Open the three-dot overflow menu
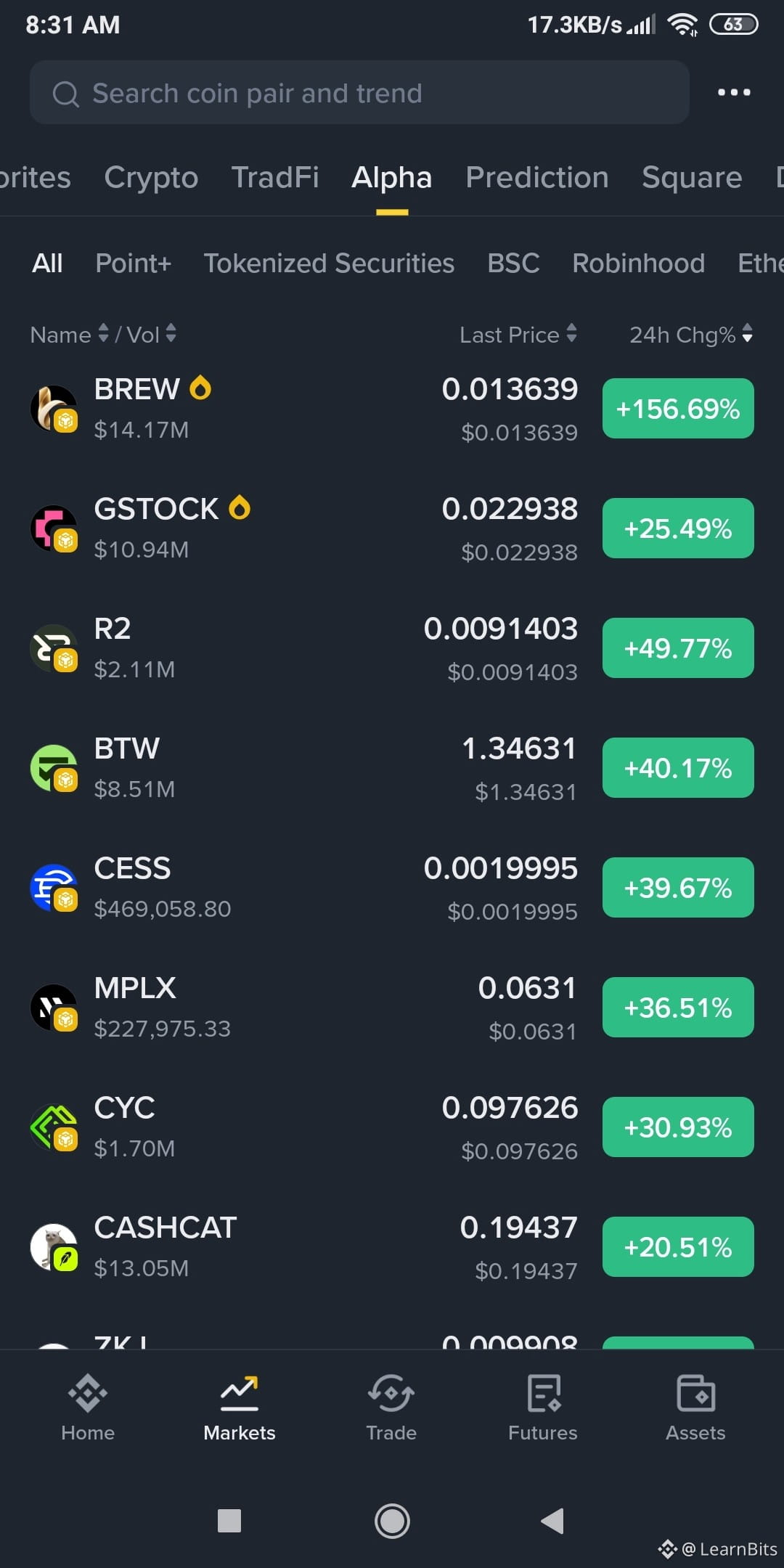The width and height of the screenshot is (784, 1568). (x=734, y=92)
